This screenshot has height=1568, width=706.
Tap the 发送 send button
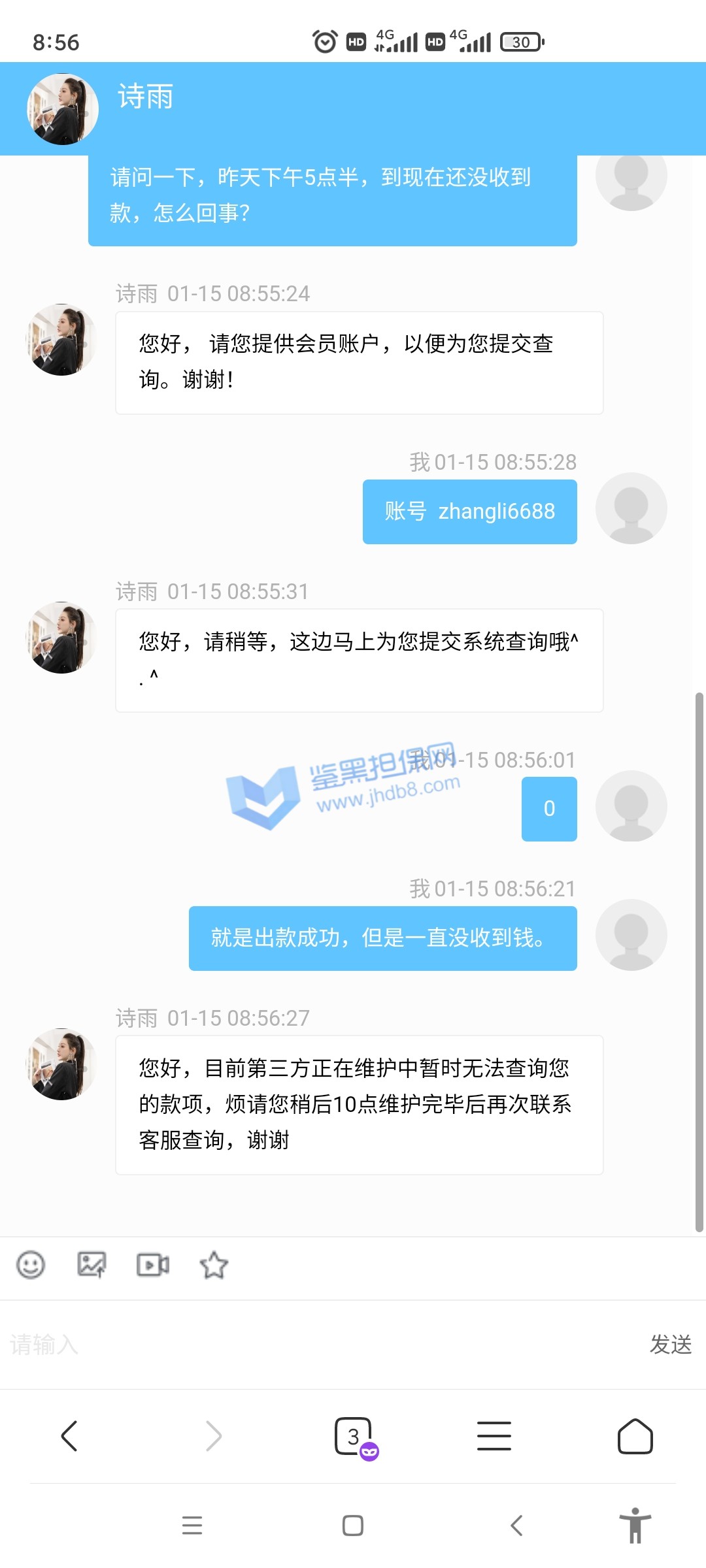670,1345
